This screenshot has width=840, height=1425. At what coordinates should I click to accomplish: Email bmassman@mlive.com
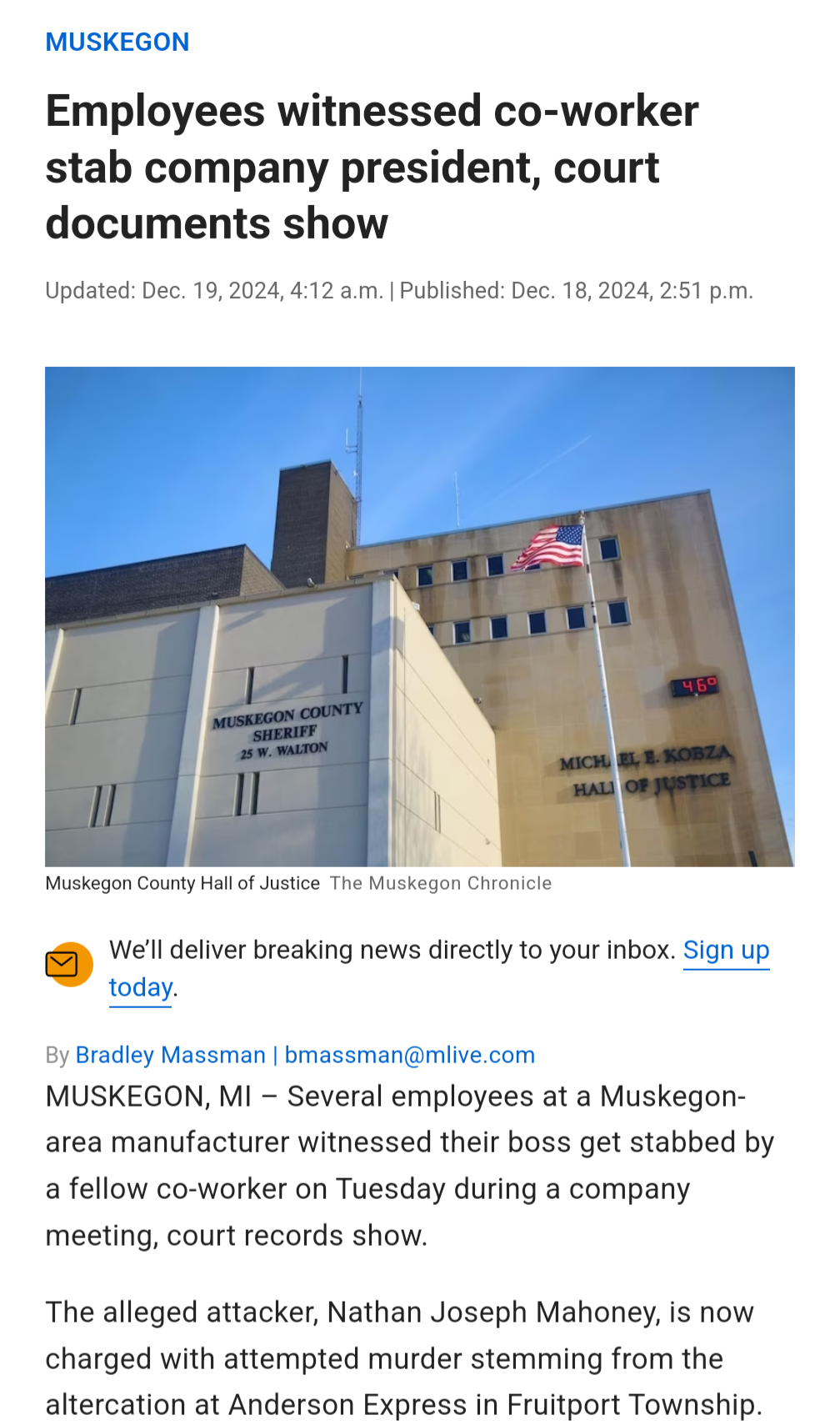click(x=409, y=1055)
